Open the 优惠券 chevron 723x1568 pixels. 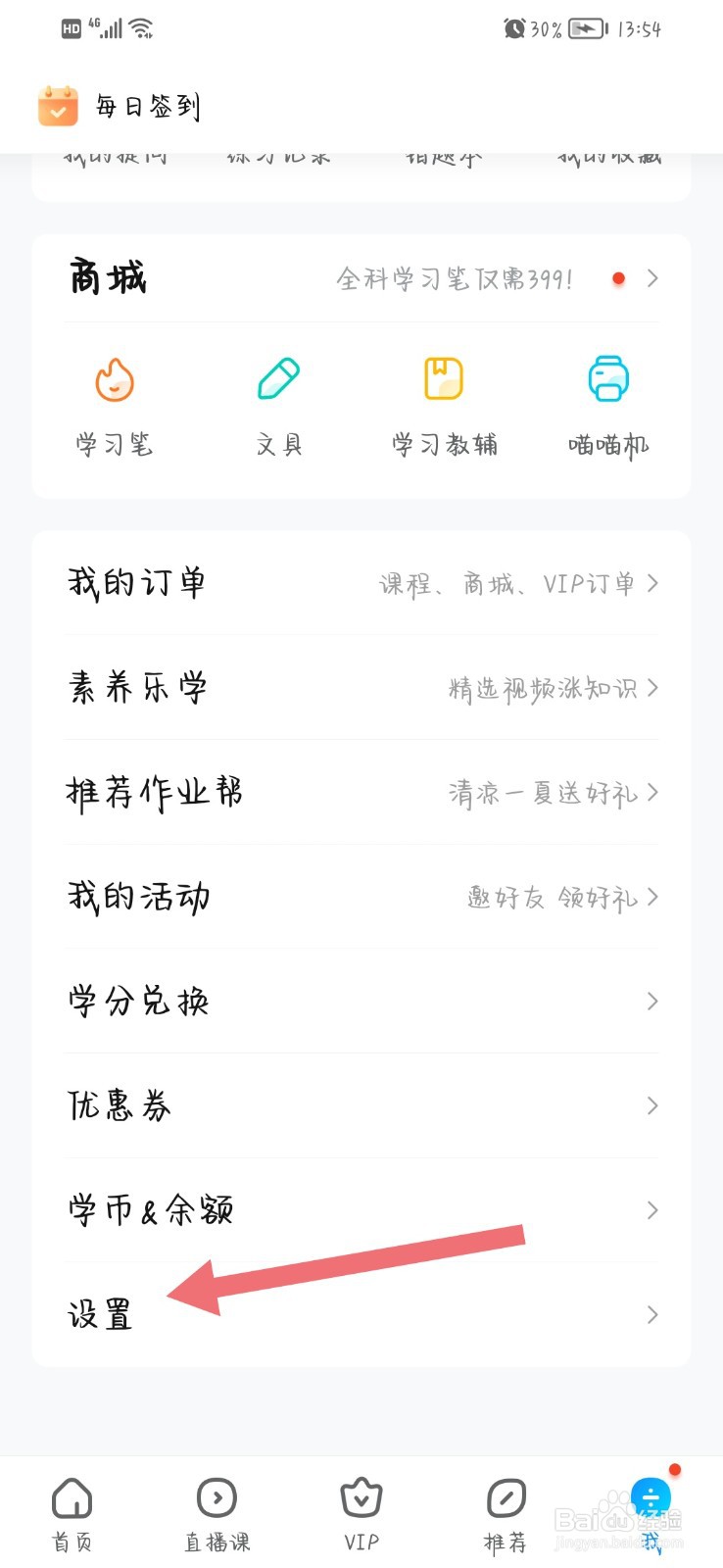651,1105
